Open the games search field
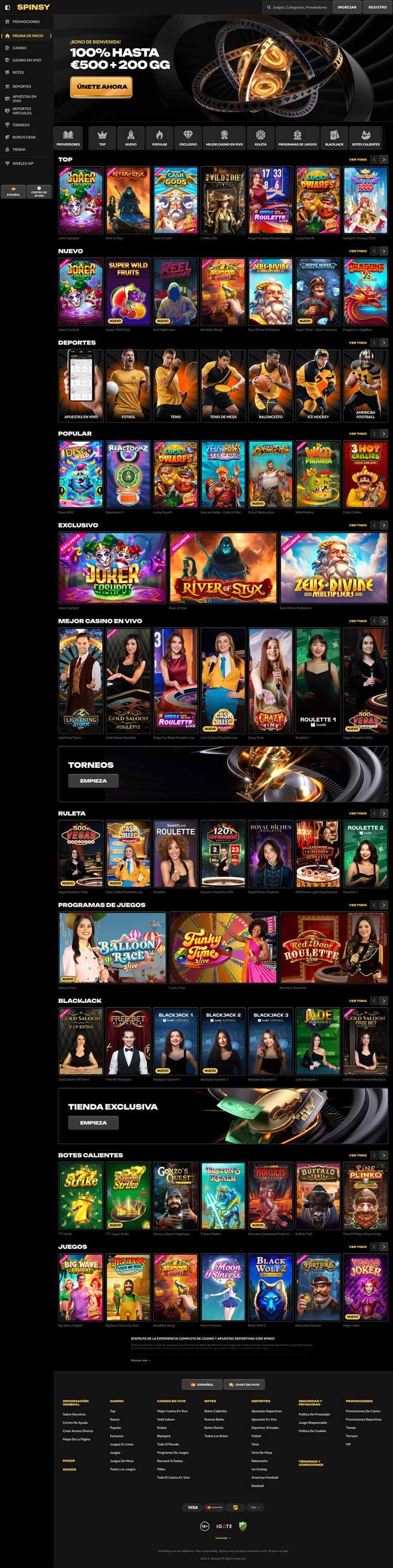This screenshot has height=1568, width=393. 299,7
